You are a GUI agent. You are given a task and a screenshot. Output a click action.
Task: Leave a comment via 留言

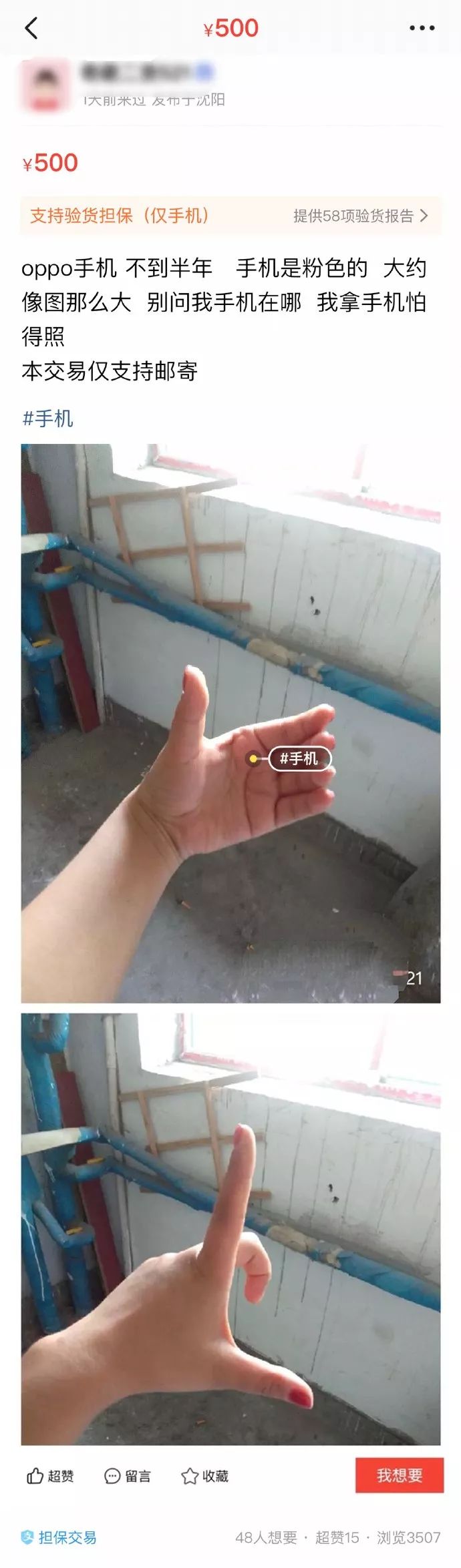point(128,1476)
